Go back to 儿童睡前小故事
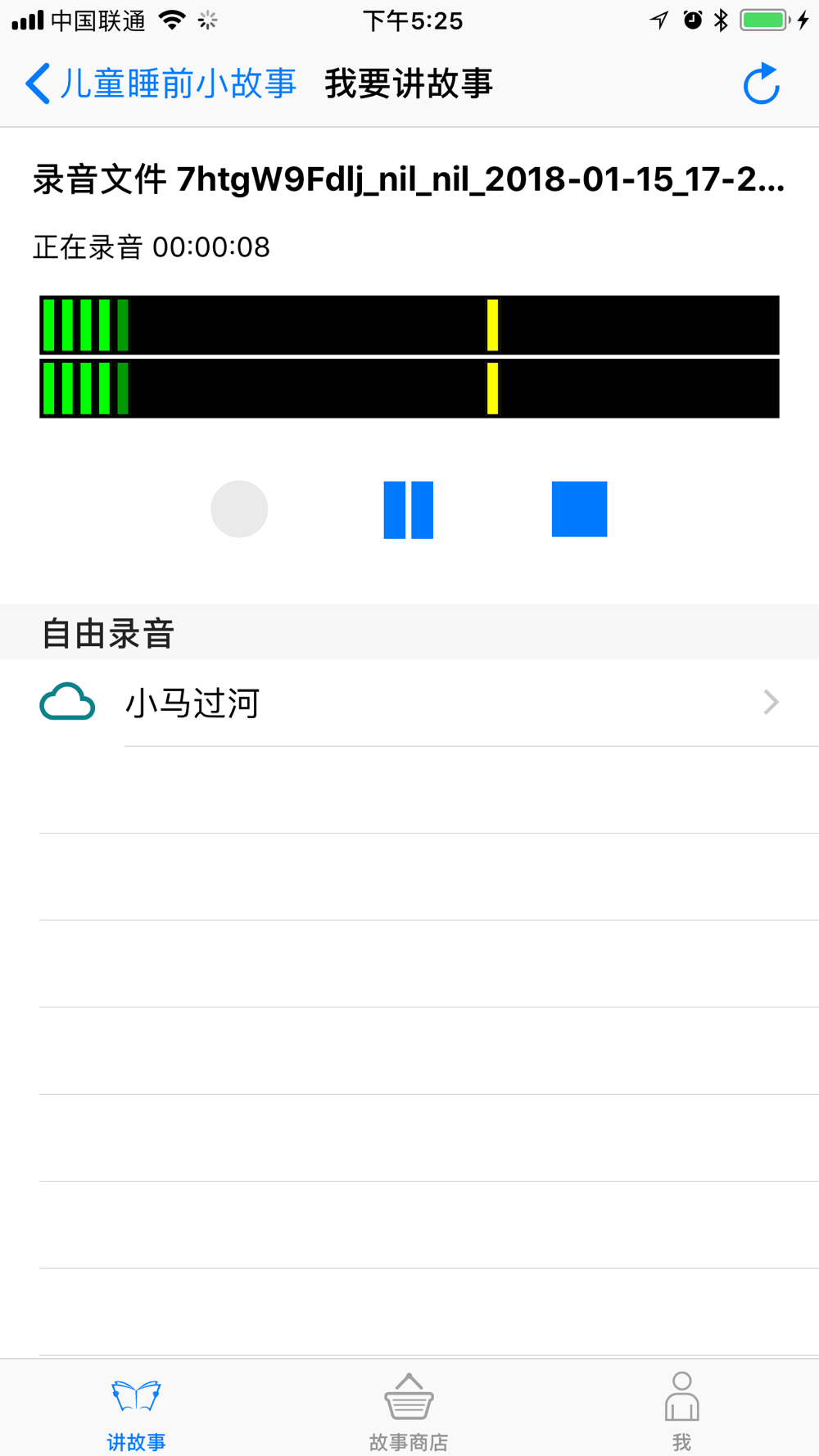 point(161,84)
